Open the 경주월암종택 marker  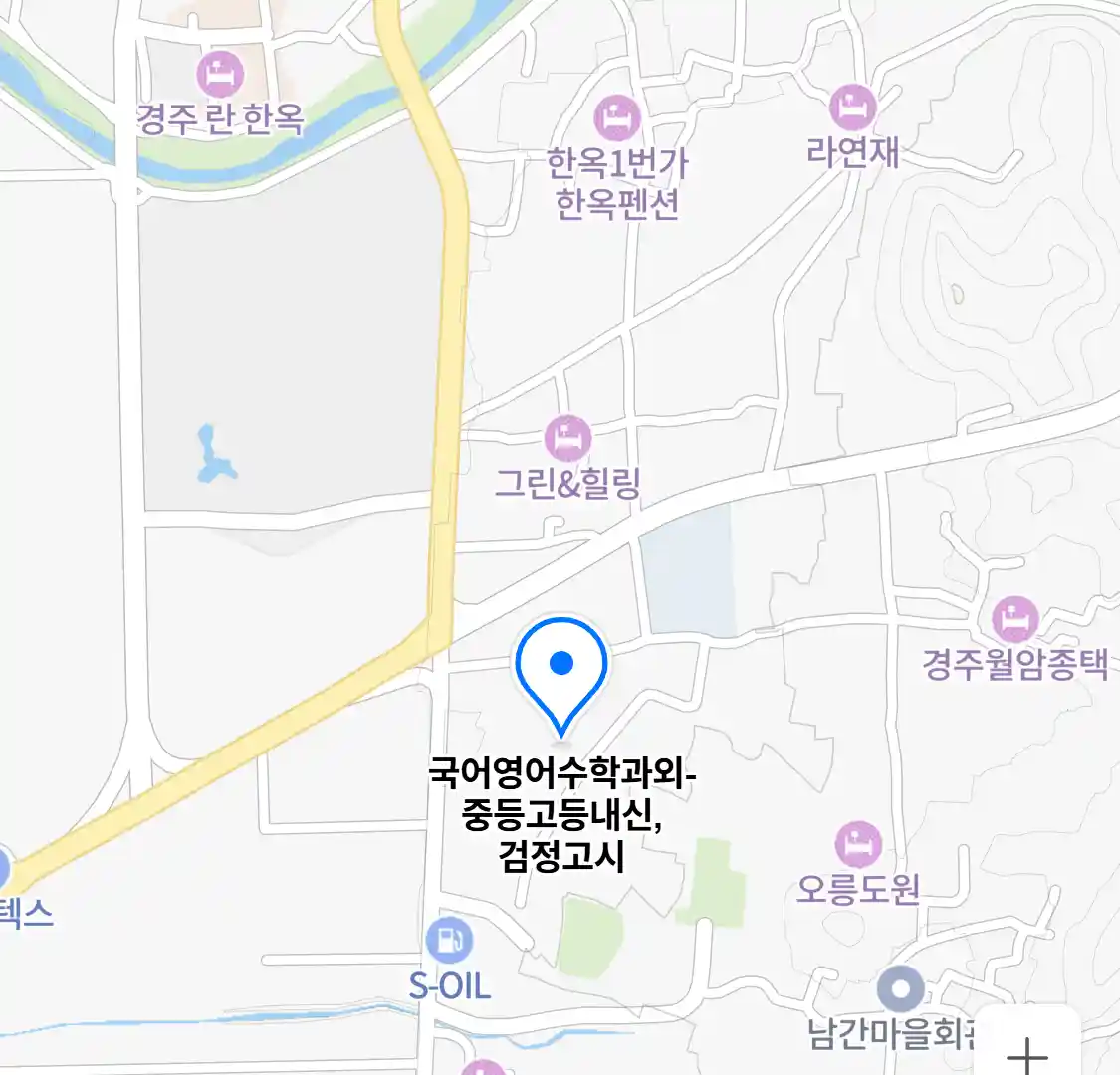(x=1014, y=621)
